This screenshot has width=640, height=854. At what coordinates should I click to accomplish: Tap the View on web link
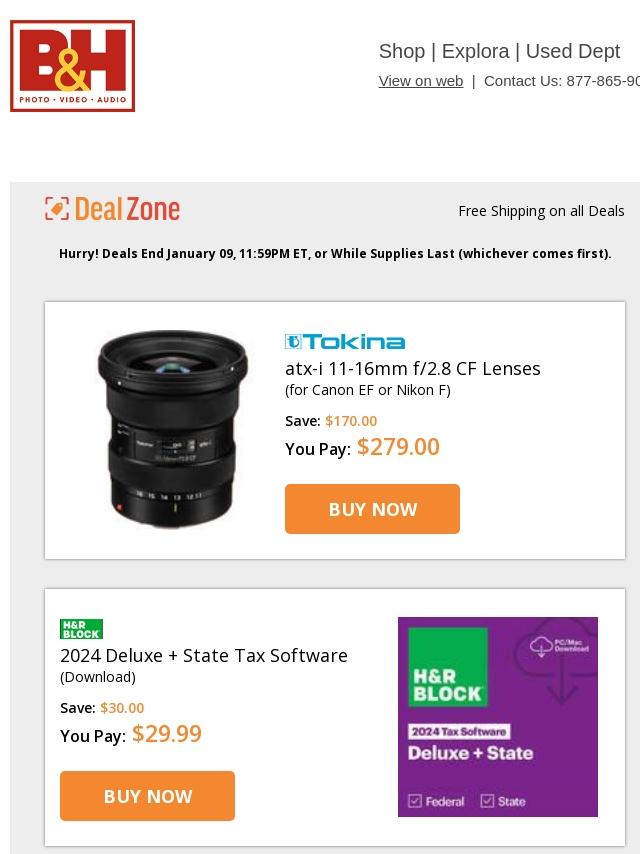click(420, 81)
